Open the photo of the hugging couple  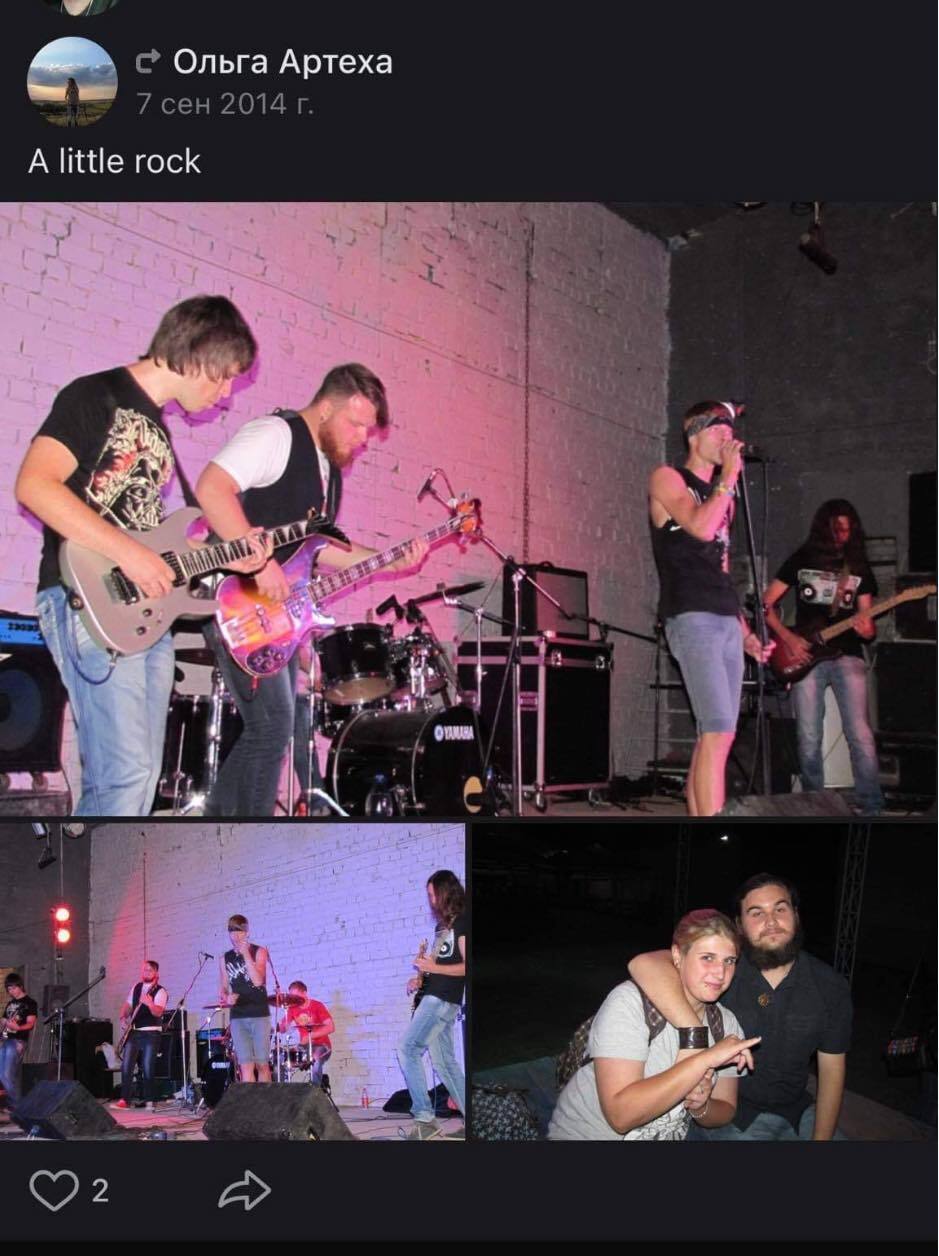tap(704, 981)
